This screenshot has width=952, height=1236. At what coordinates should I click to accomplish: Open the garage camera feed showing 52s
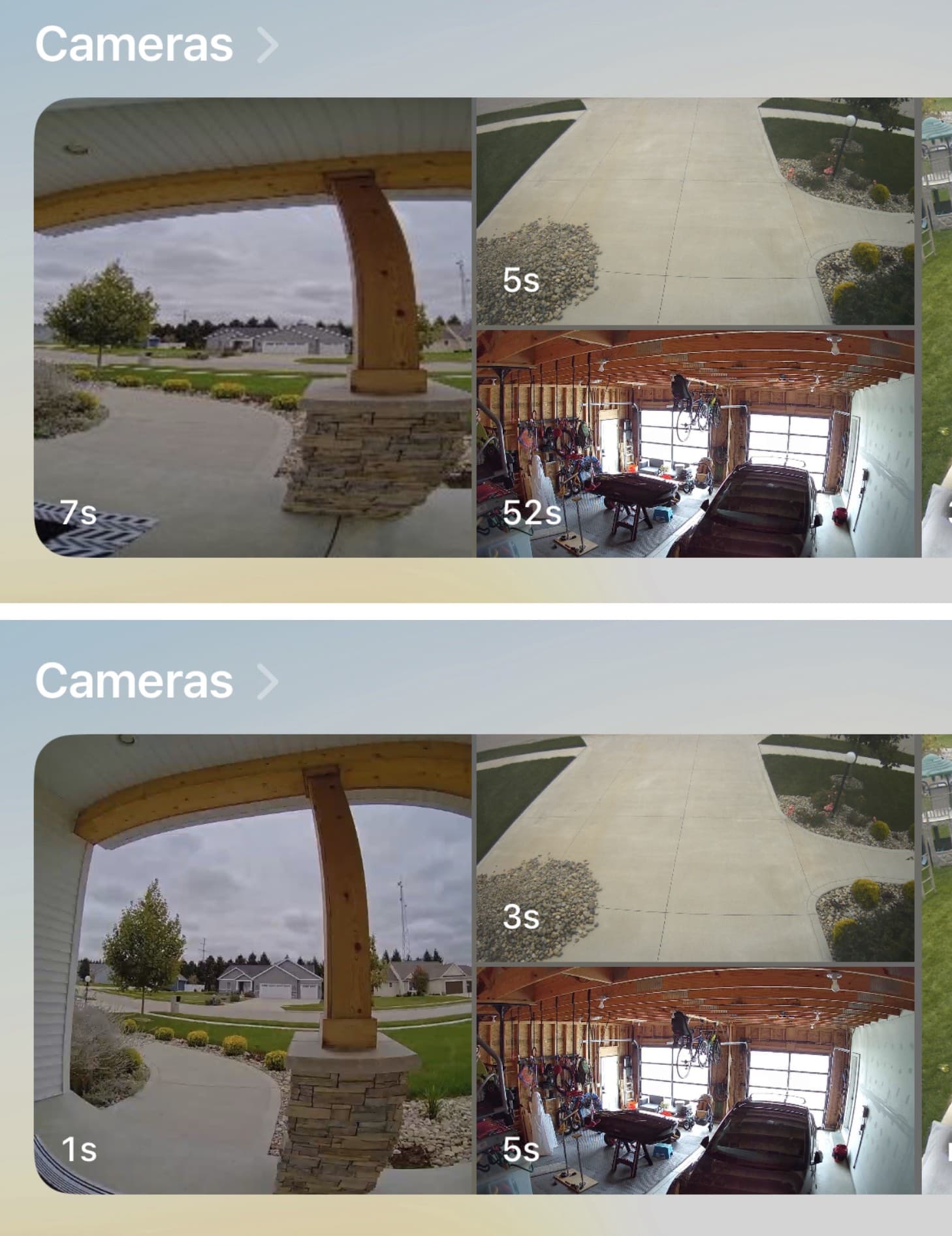[x=695, y=444]
